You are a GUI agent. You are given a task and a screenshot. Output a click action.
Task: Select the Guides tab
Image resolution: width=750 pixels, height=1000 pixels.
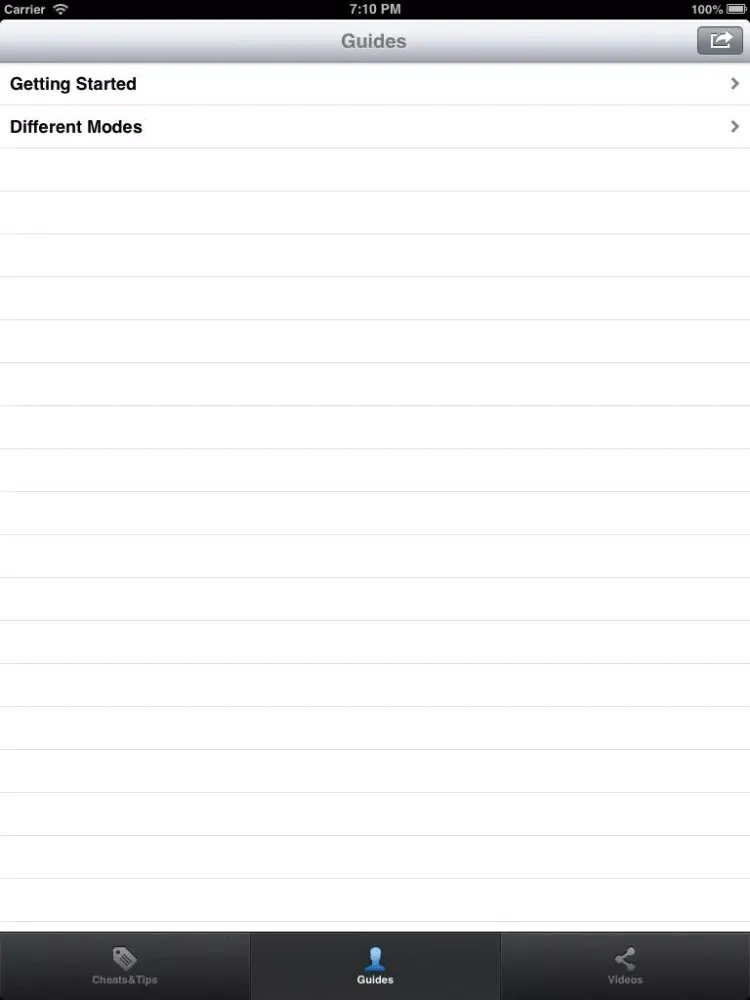[375, 966]
